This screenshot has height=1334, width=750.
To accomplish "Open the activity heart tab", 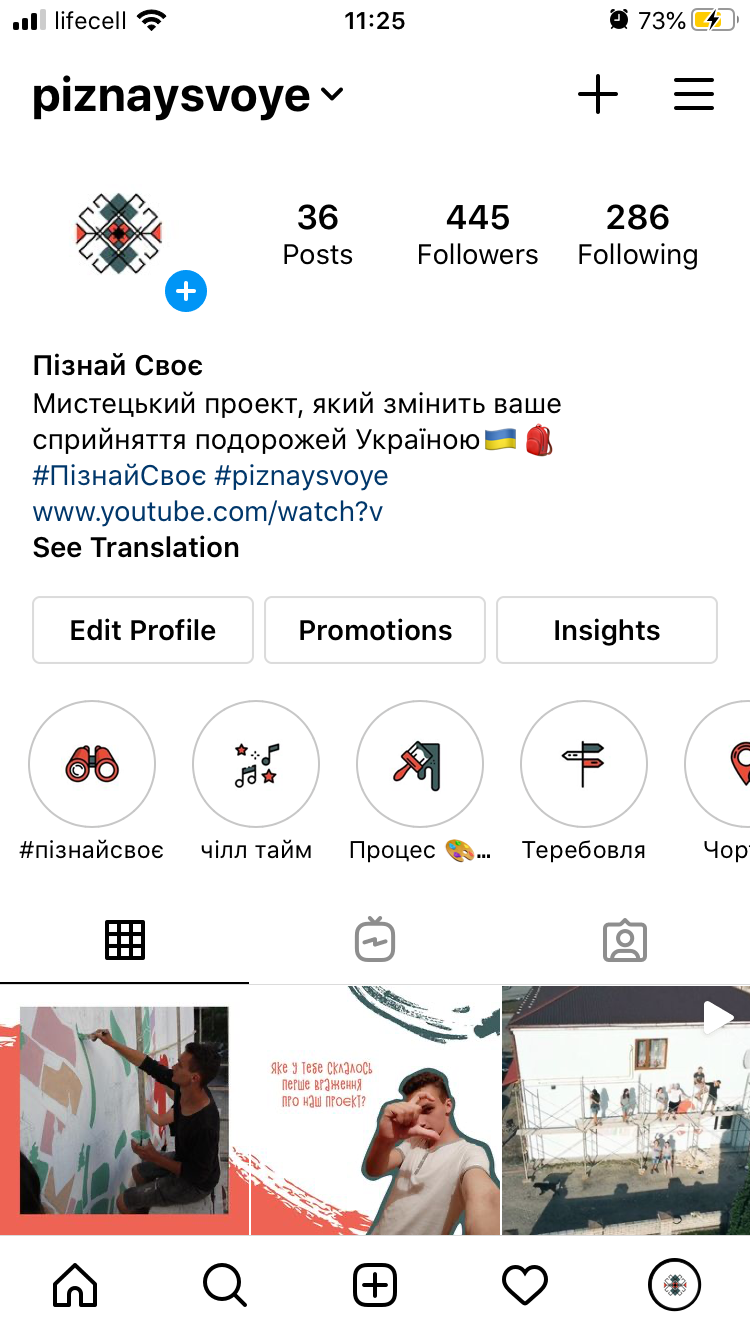I will (x=525, y=1285).
